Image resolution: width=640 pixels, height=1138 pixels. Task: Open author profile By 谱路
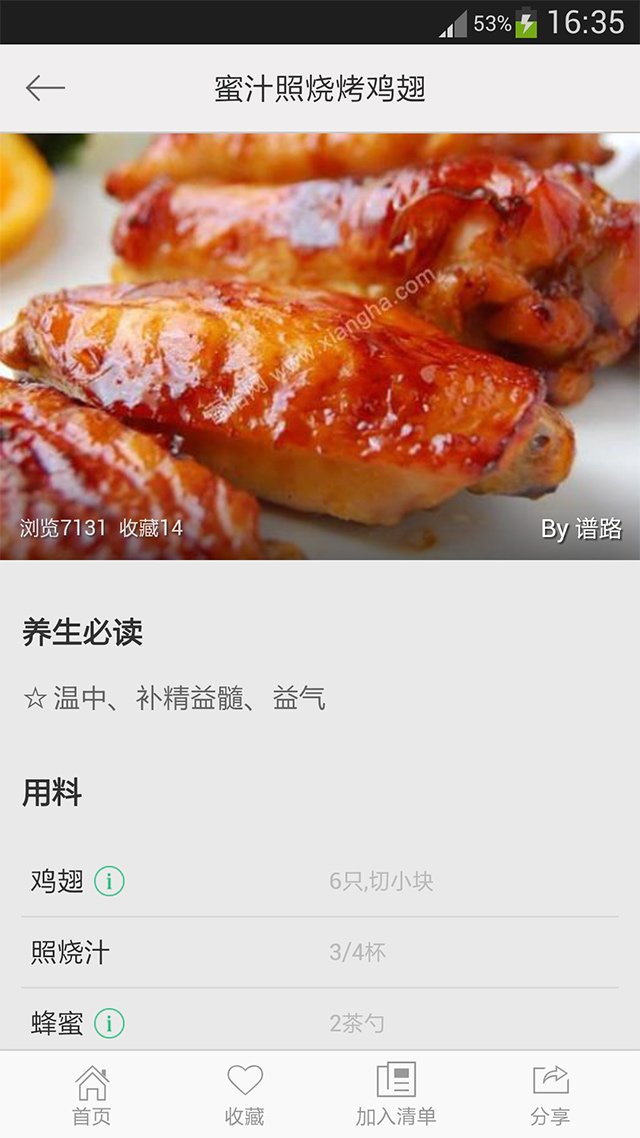[x=581, y=529]
